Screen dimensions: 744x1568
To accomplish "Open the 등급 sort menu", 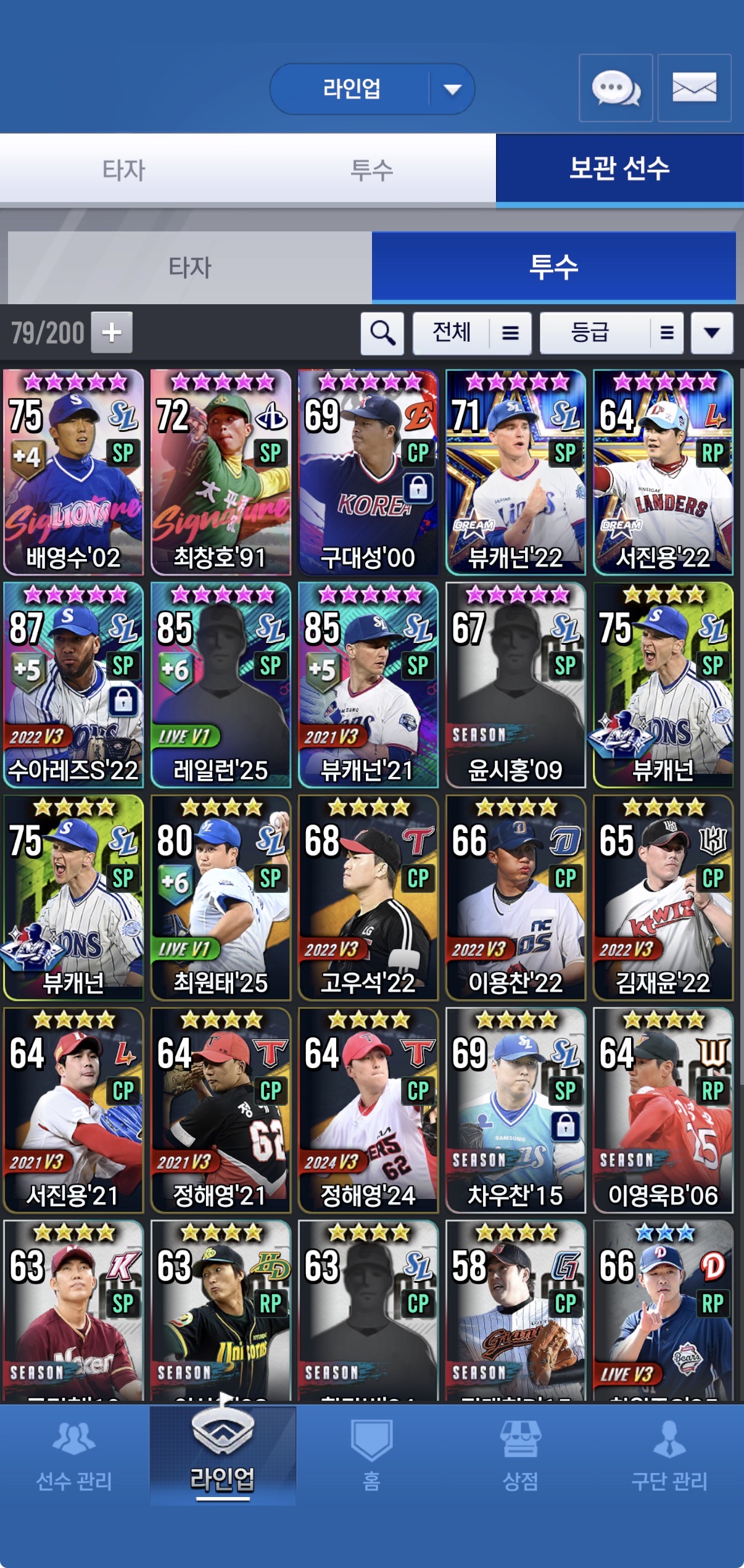I will point(611,333).
